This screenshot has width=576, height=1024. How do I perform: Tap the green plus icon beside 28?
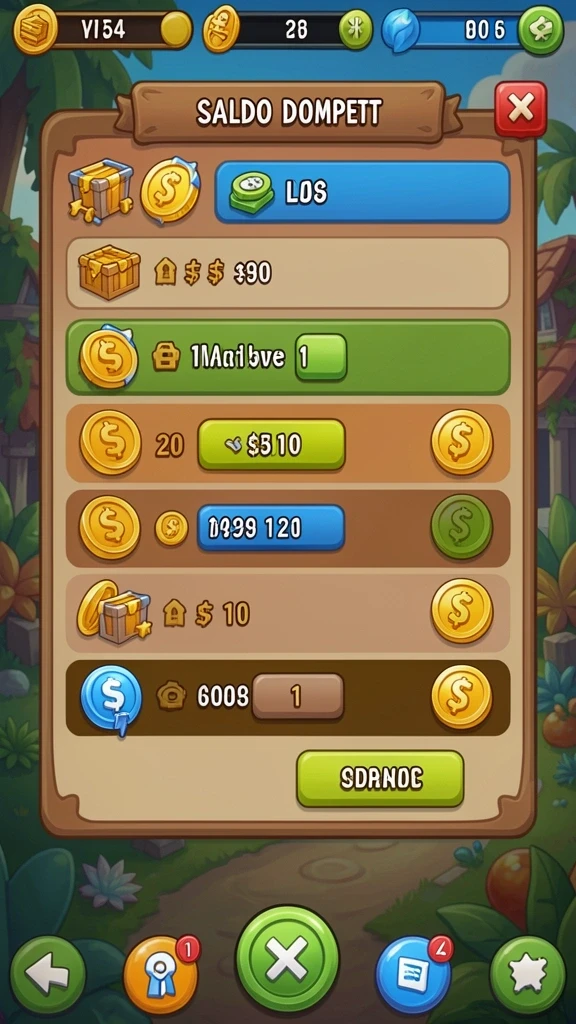(x=356, y=29)
